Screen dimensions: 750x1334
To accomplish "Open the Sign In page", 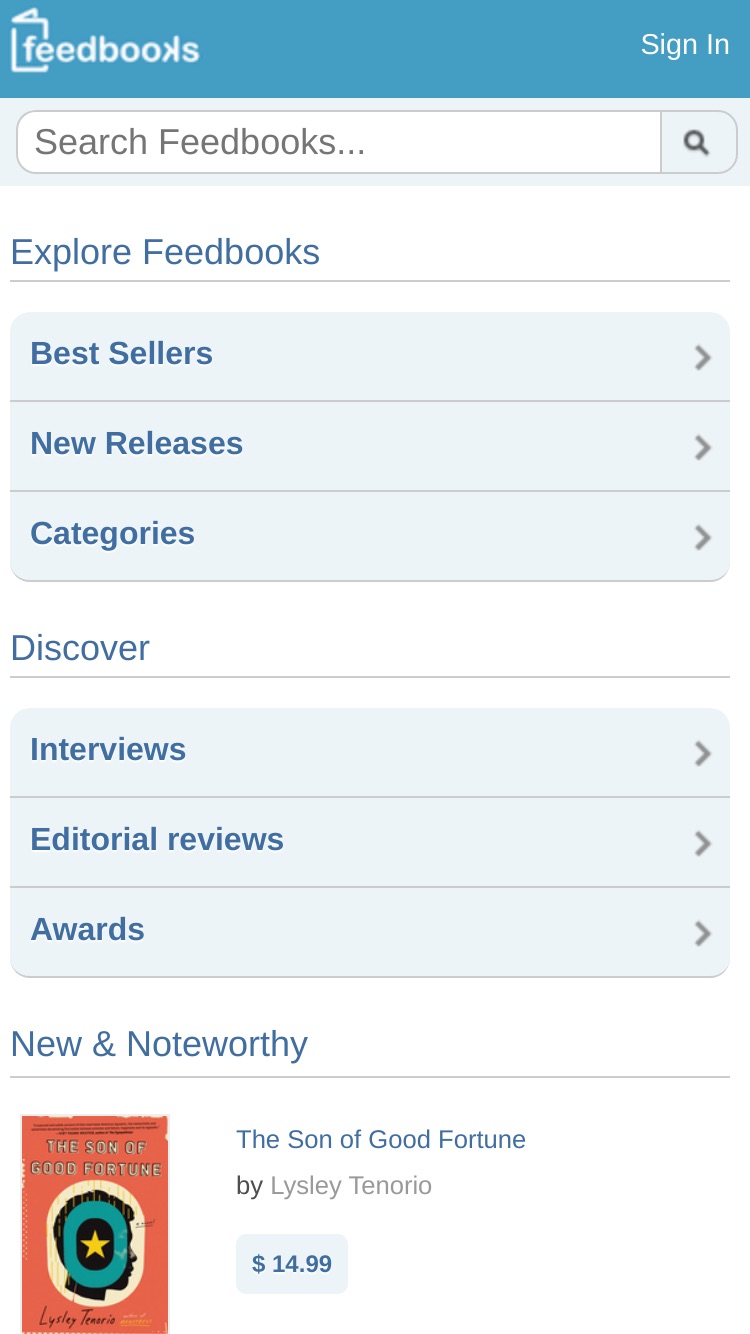I will point(685,45).
